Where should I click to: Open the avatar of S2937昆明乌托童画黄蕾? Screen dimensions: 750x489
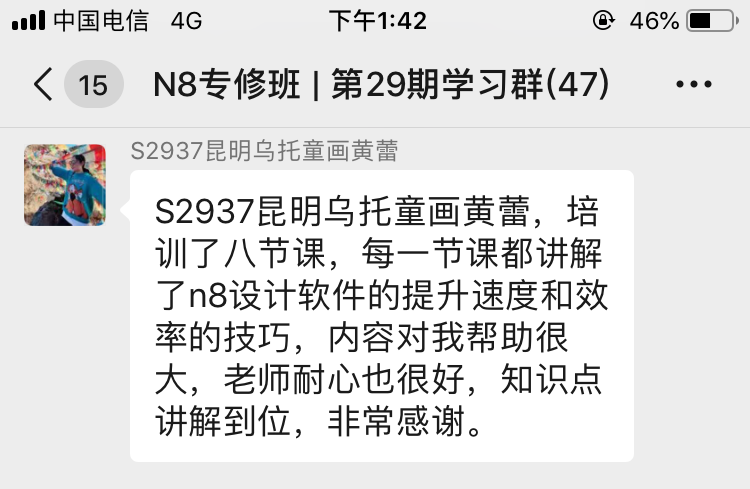click(x=65, y=184)
